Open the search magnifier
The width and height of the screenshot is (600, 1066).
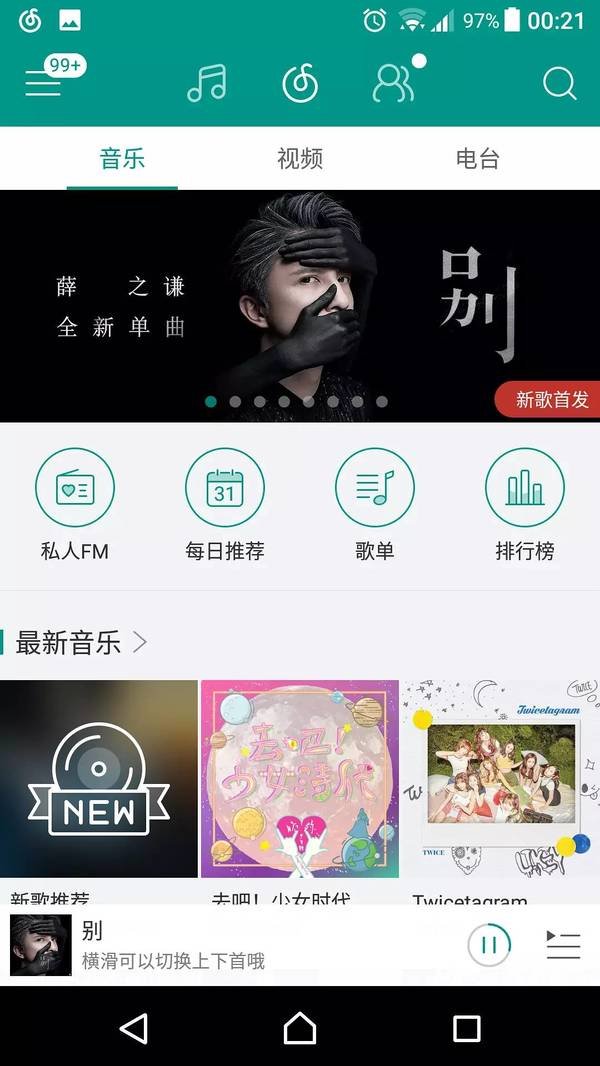(560, 84)
